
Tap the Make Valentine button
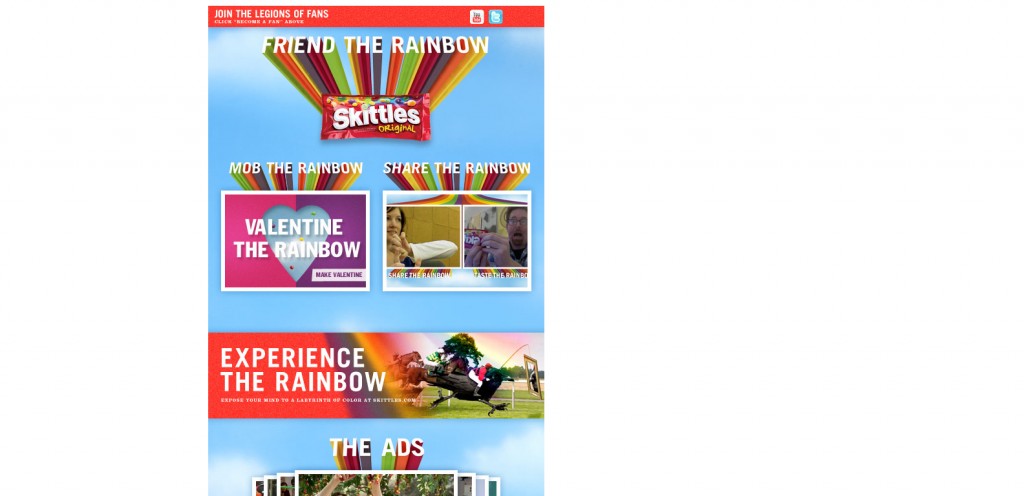coord(338,275)
